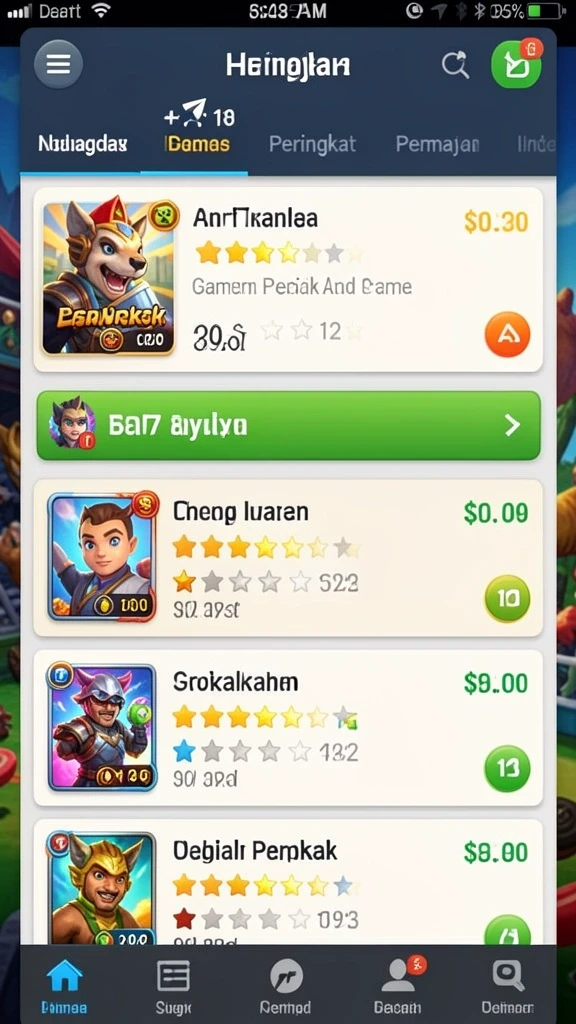
Task: Tap the search magnifier icon
Action: click(455, 65)
